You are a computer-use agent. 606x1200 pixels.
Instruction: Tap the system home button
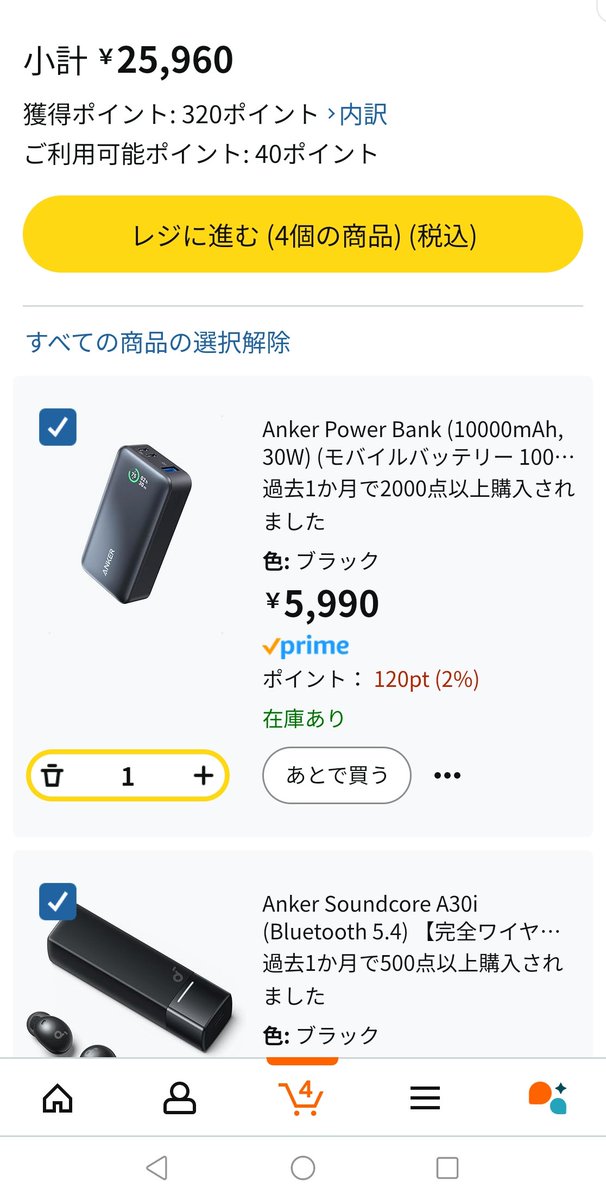pos(303,1167)
